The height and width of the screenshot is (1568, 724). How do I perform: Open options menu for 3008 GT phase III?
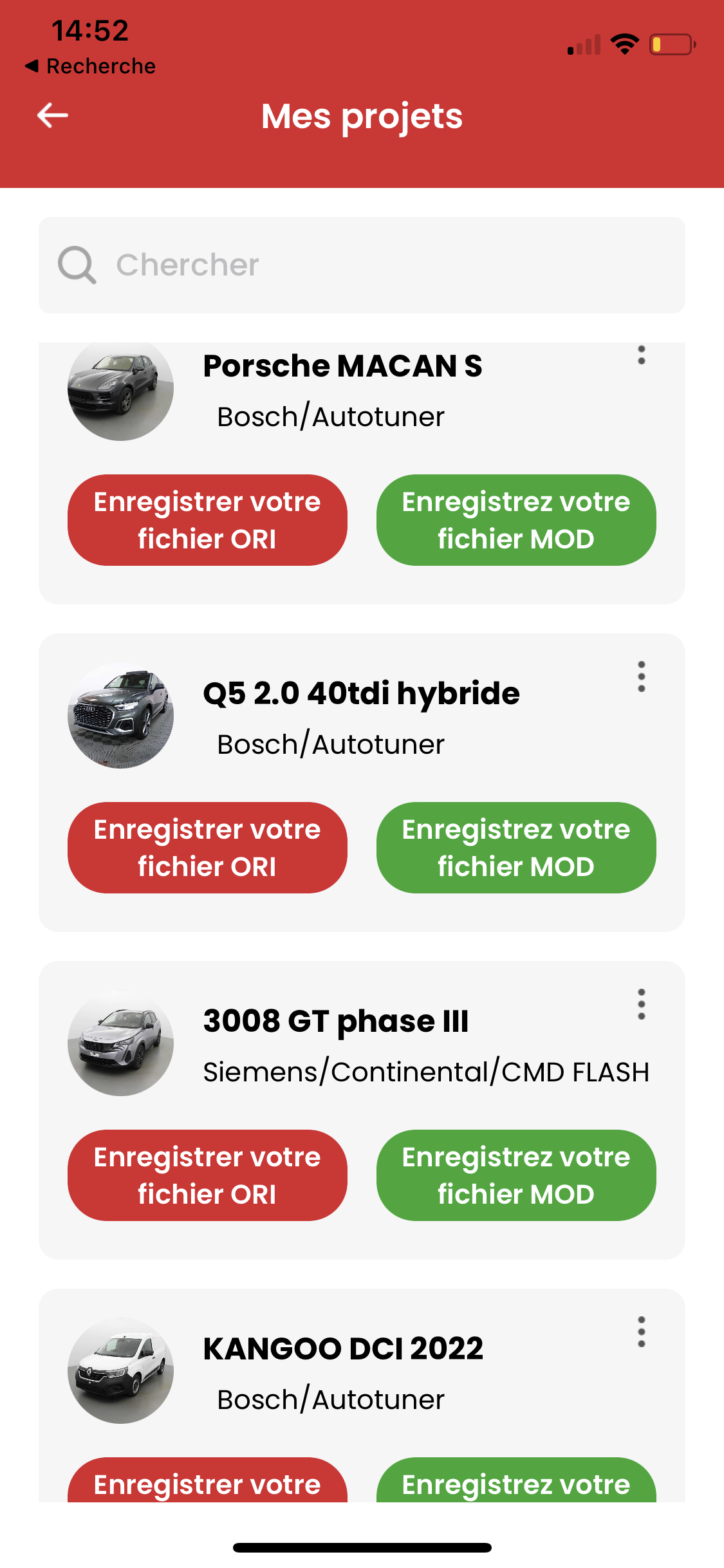point(641,1005)
